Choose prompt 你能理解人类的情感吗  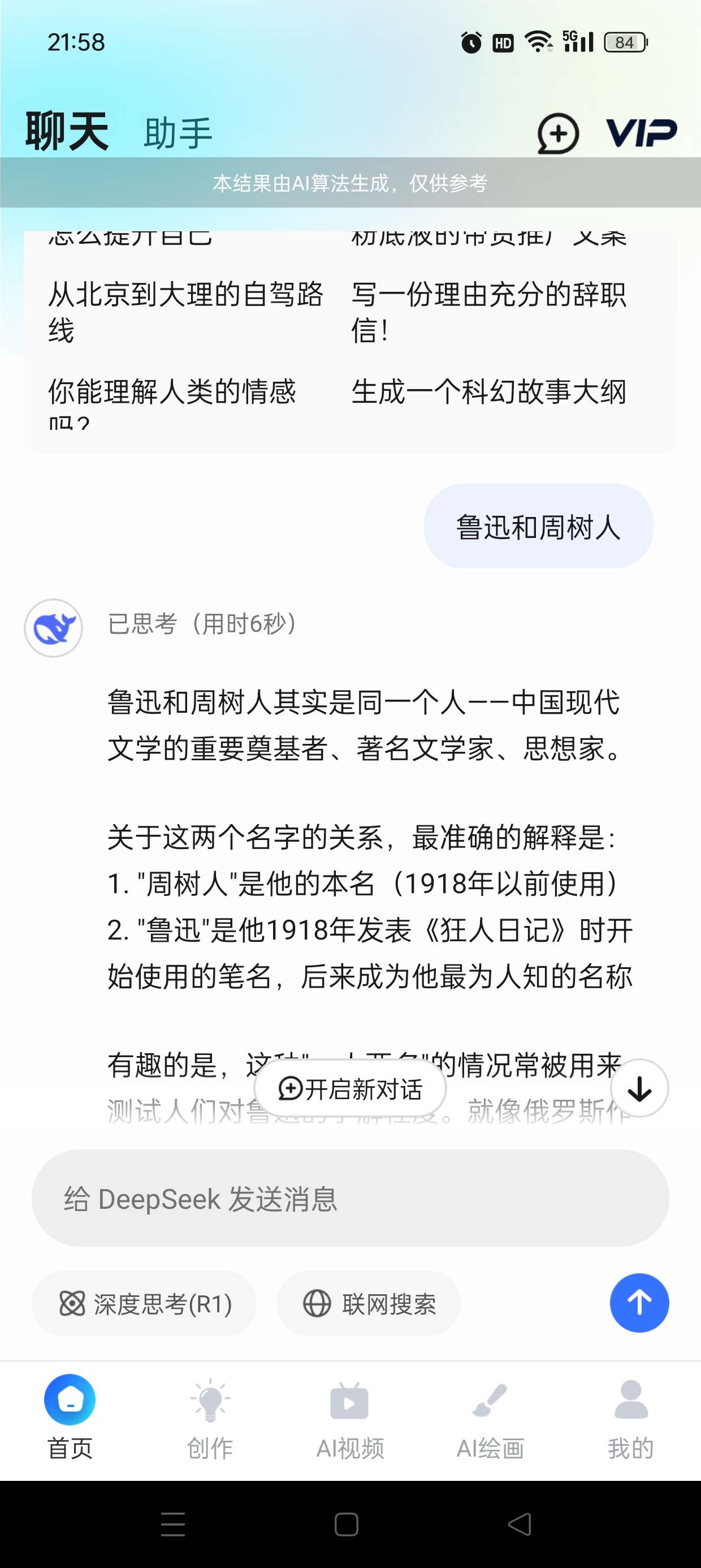click(172, 399)
